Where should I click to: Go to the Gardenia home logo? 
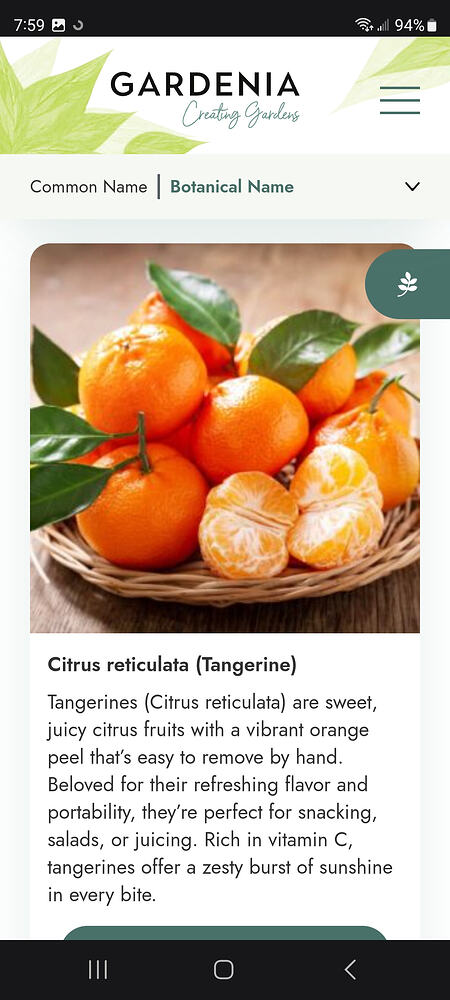pyautogui.click(x=205, y=99)
